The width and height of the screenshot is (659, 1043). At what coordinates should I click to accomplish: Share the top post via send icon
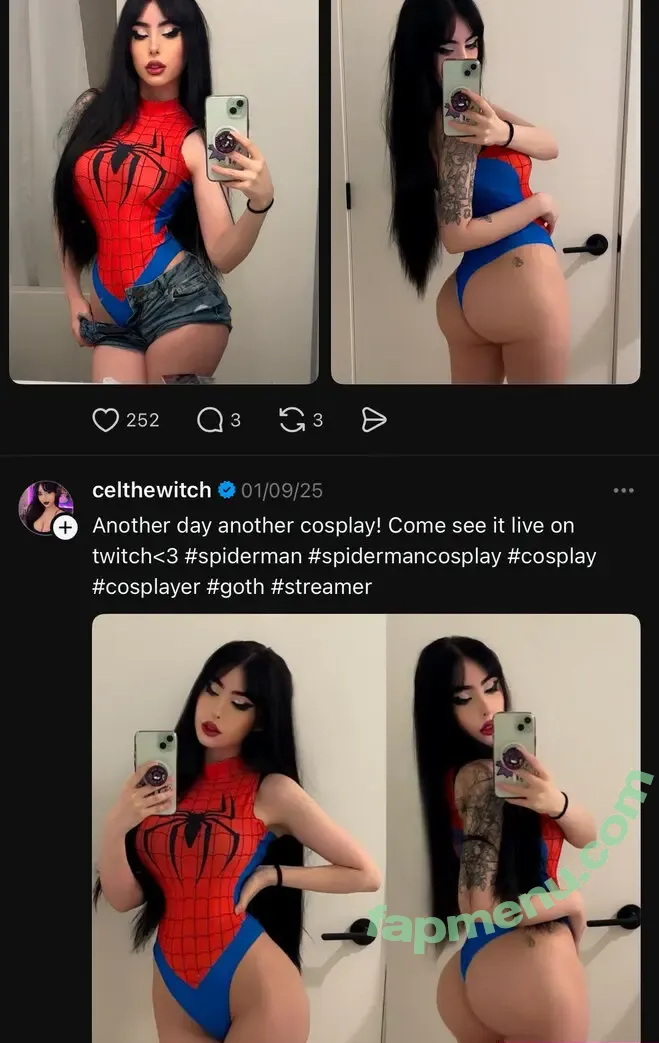(374, 420)
